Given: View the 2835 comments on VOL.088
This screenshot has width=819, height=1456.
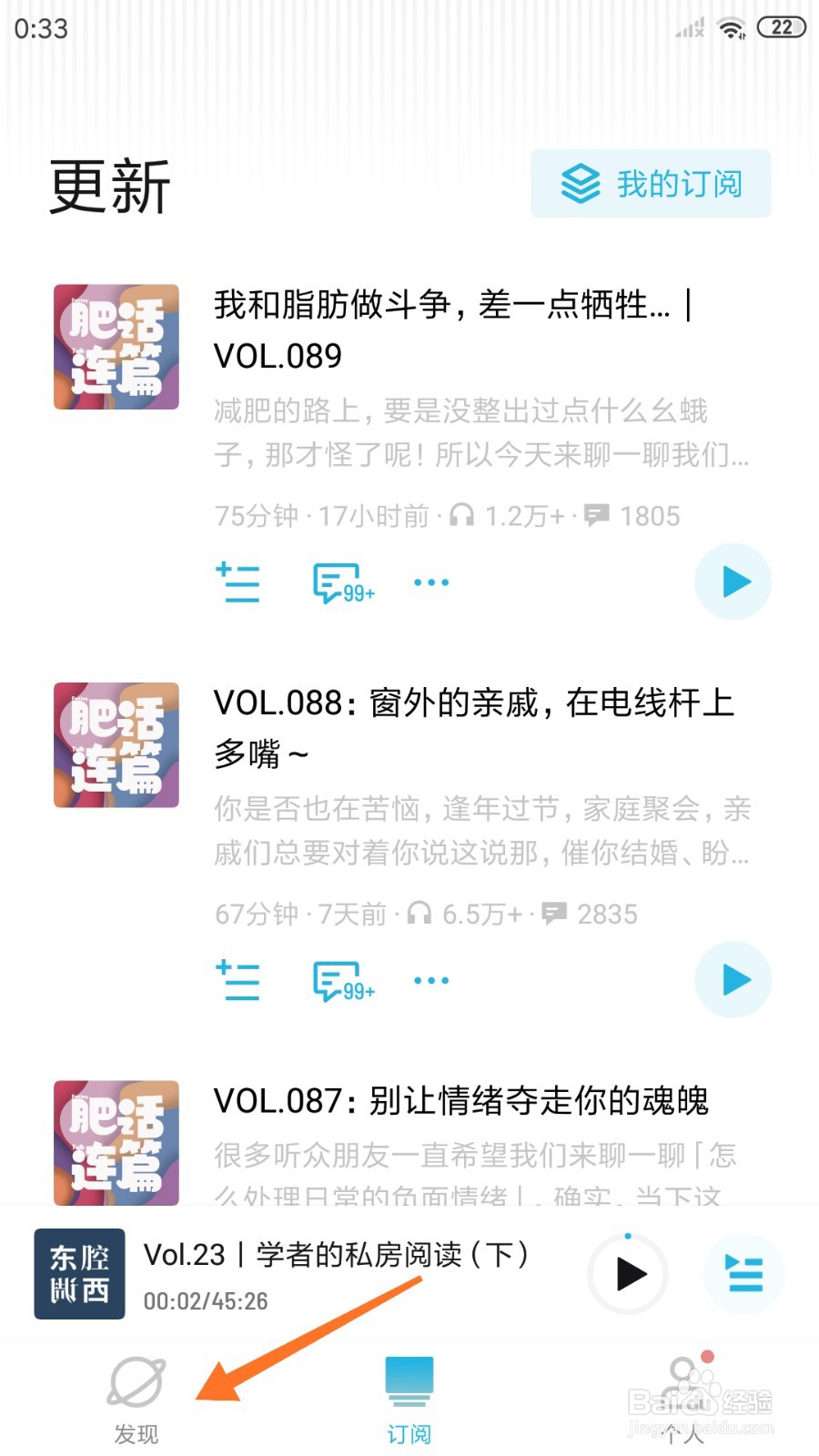Looking at the screenshot, I should click(x=337, y=980).
